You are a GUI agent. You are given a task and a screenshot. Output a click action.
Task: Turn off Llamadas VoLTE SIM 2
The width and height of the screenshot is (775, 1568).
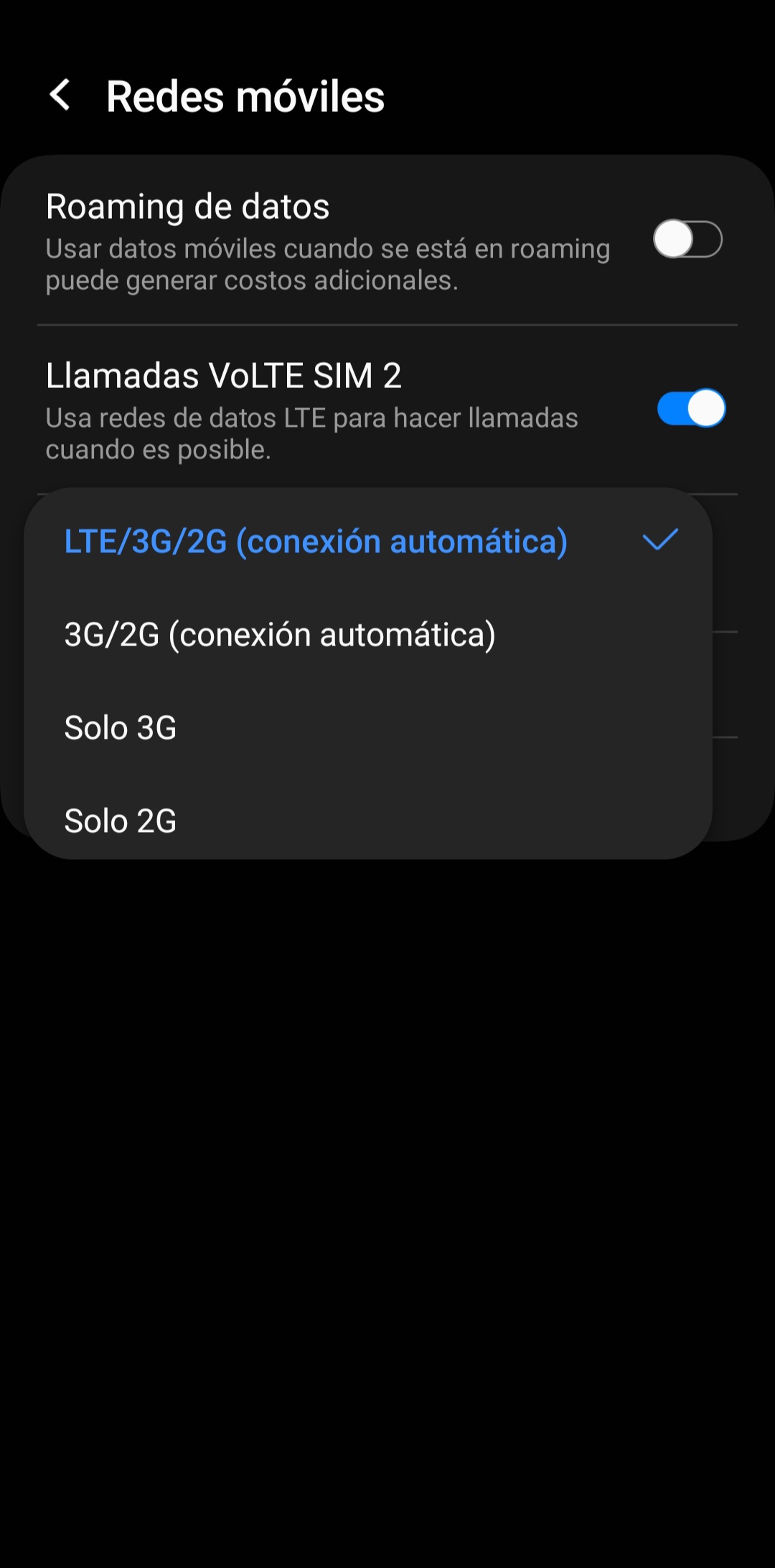tap(691, 408)
